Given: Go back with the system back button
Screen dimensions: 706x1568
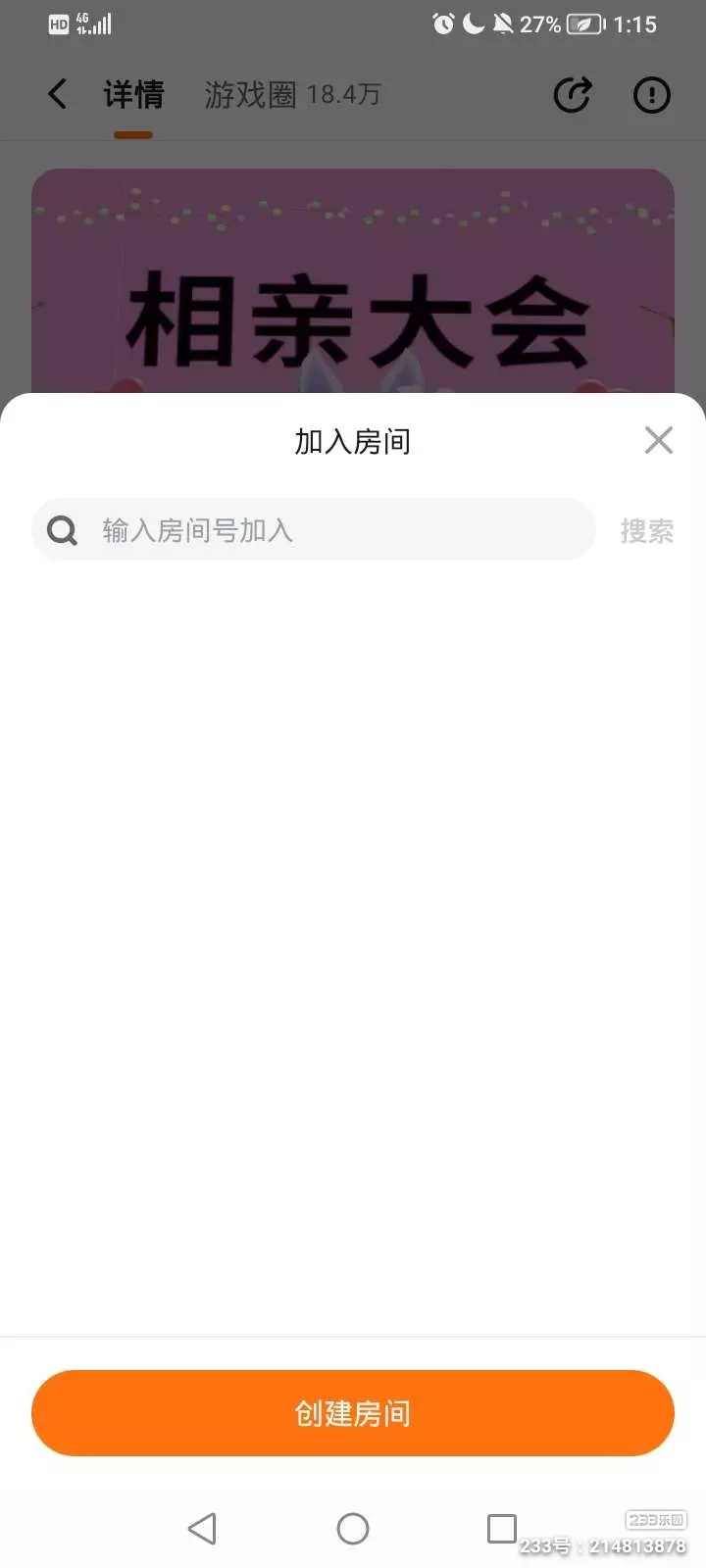Looking at the screenshot, I should [x=202, y=1528].
